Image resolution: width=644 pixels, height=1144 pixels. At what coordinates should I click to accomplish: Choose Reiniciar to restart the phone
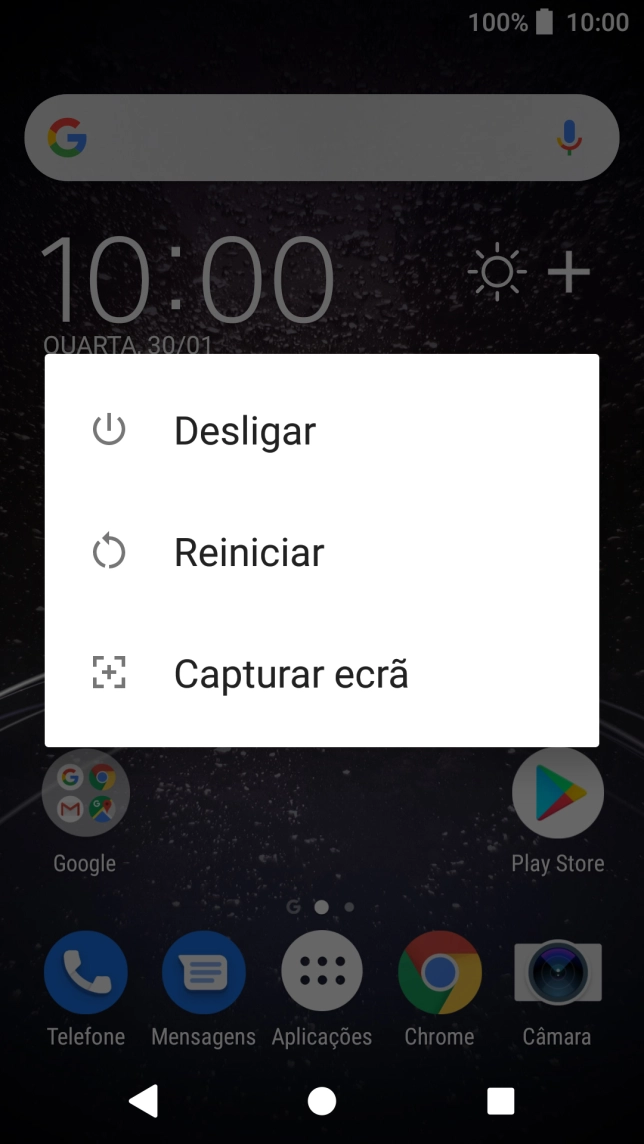tap(322, 552)
